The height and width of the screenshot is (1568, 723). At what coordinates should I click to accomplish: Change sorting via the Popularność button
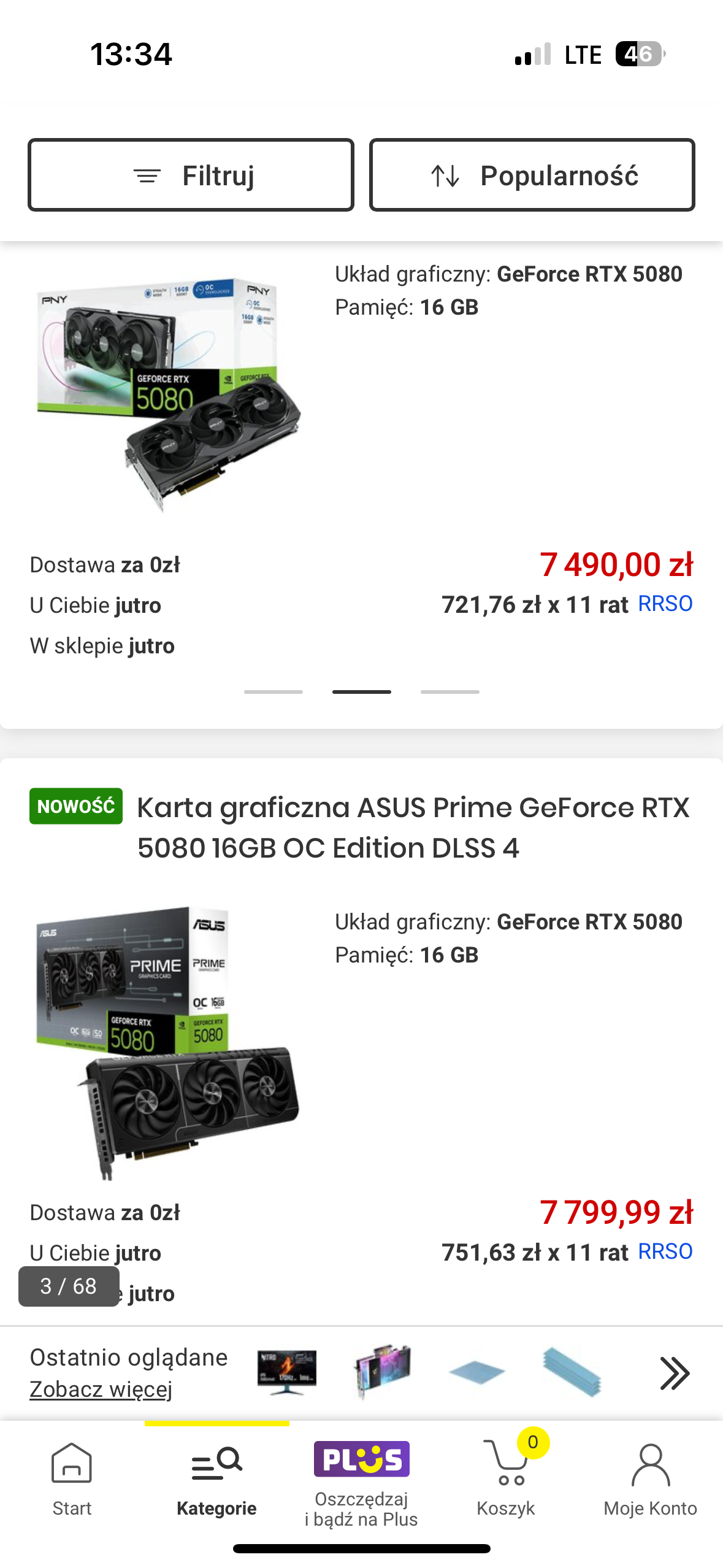point(532,175)
